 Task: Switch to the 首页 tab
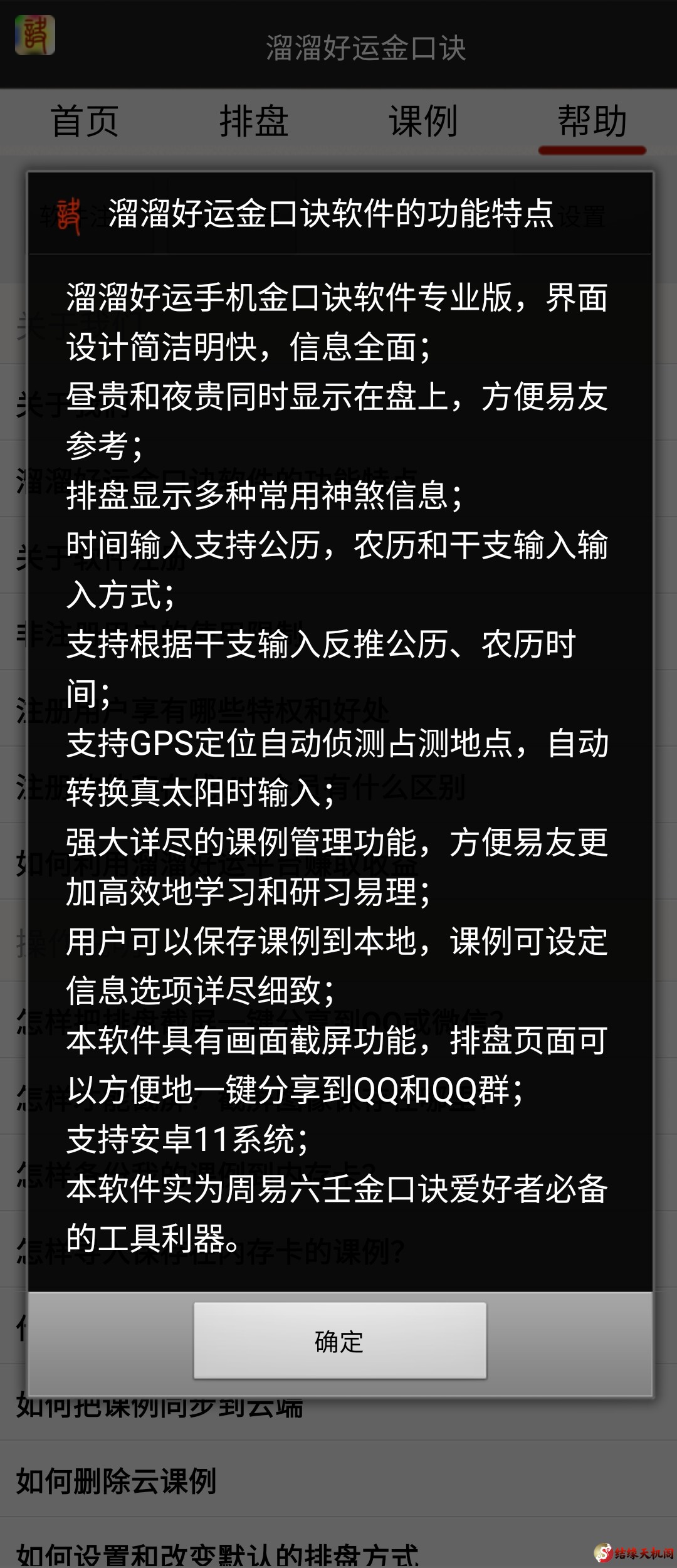(x=85, y=121)
